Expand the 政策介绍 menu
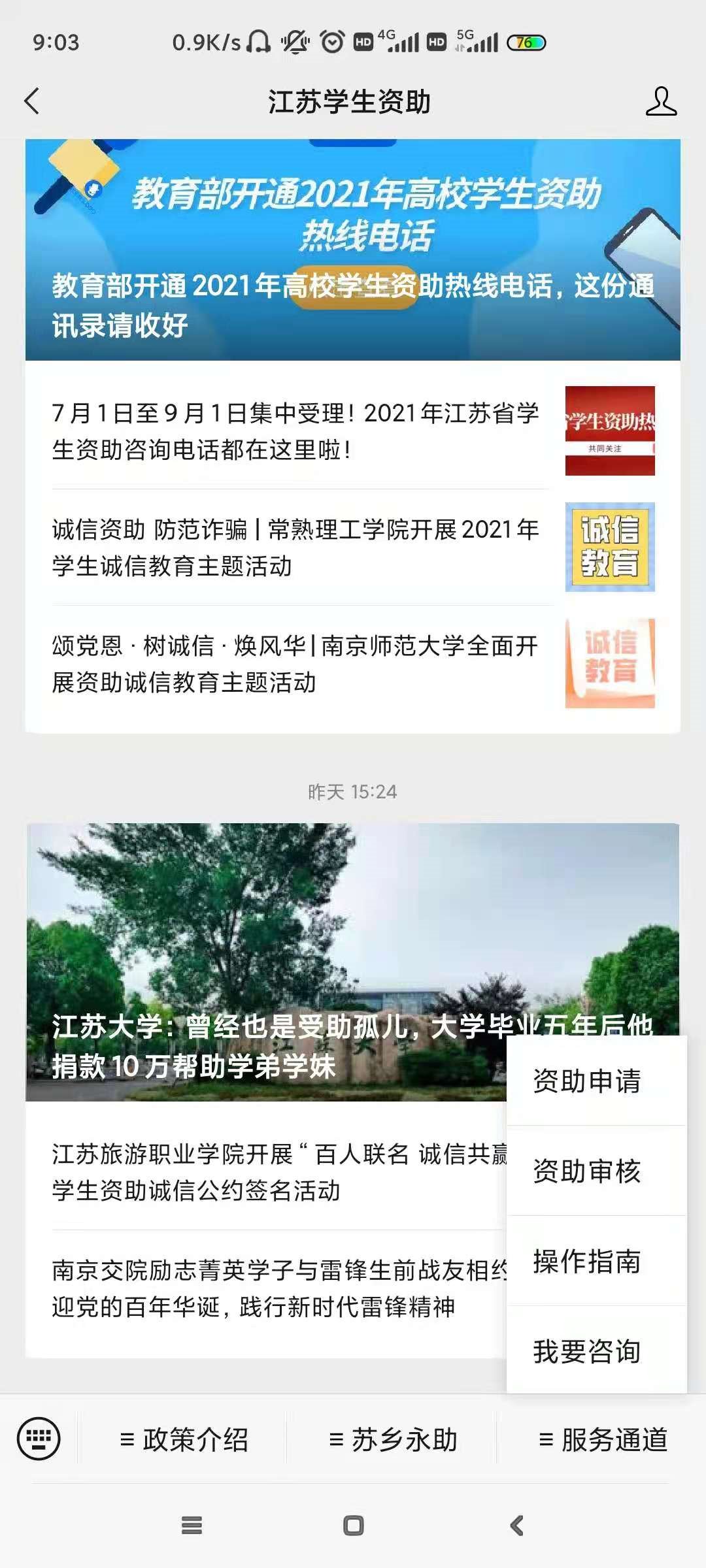 [184, 1440]
